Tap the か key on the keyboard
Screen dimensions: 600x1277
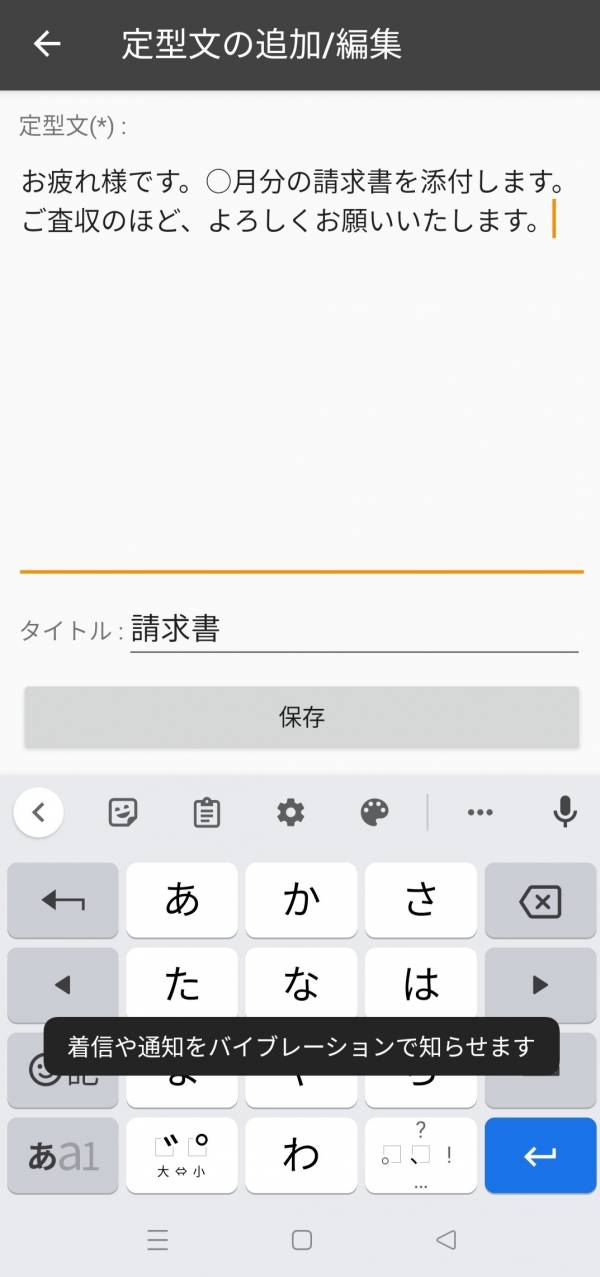click(x=301, y=901)
